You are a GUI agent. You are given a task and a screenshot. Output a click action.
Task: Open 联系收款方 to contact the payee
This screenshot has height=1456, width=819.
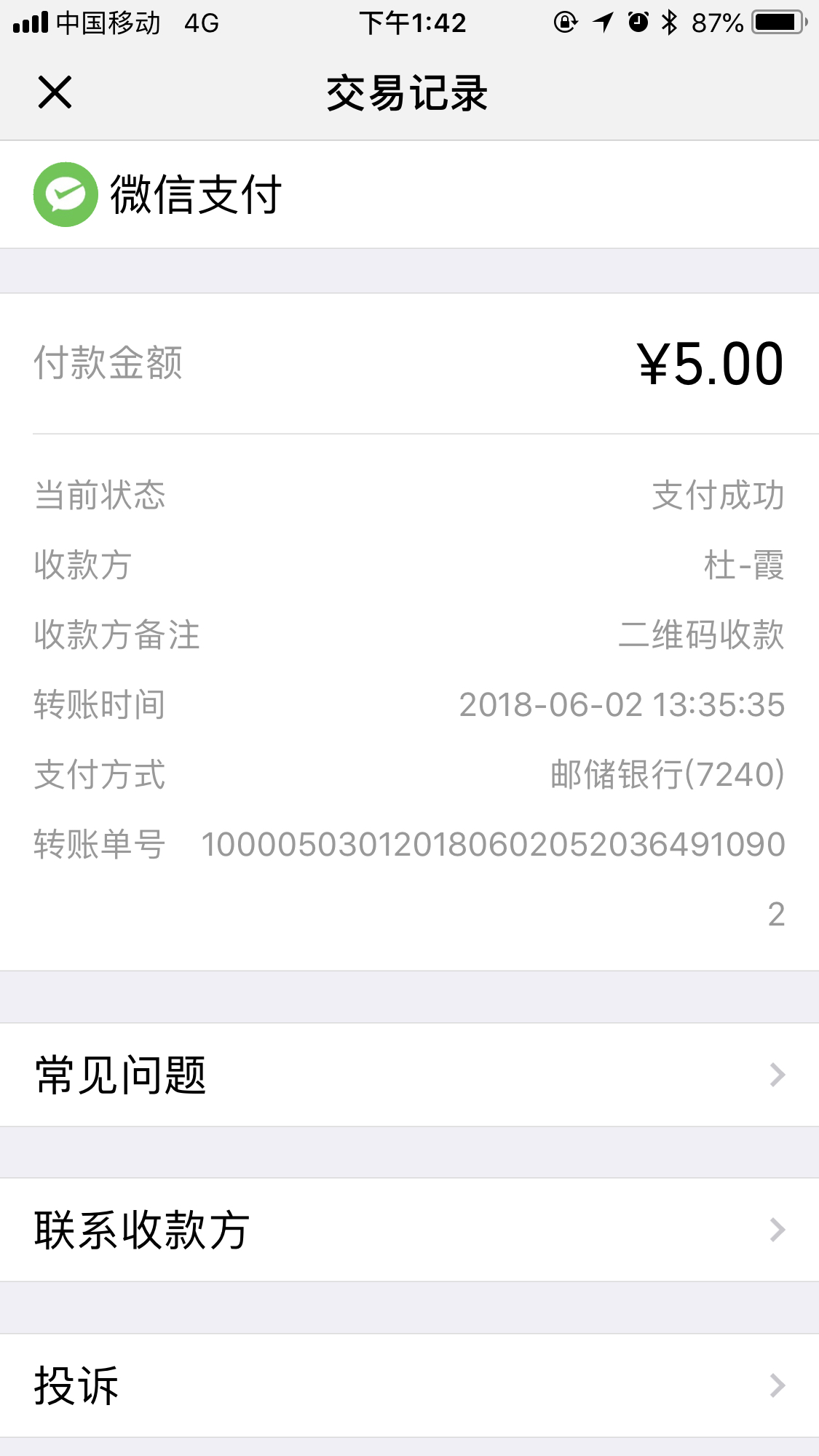click(x=409, y=1230)
